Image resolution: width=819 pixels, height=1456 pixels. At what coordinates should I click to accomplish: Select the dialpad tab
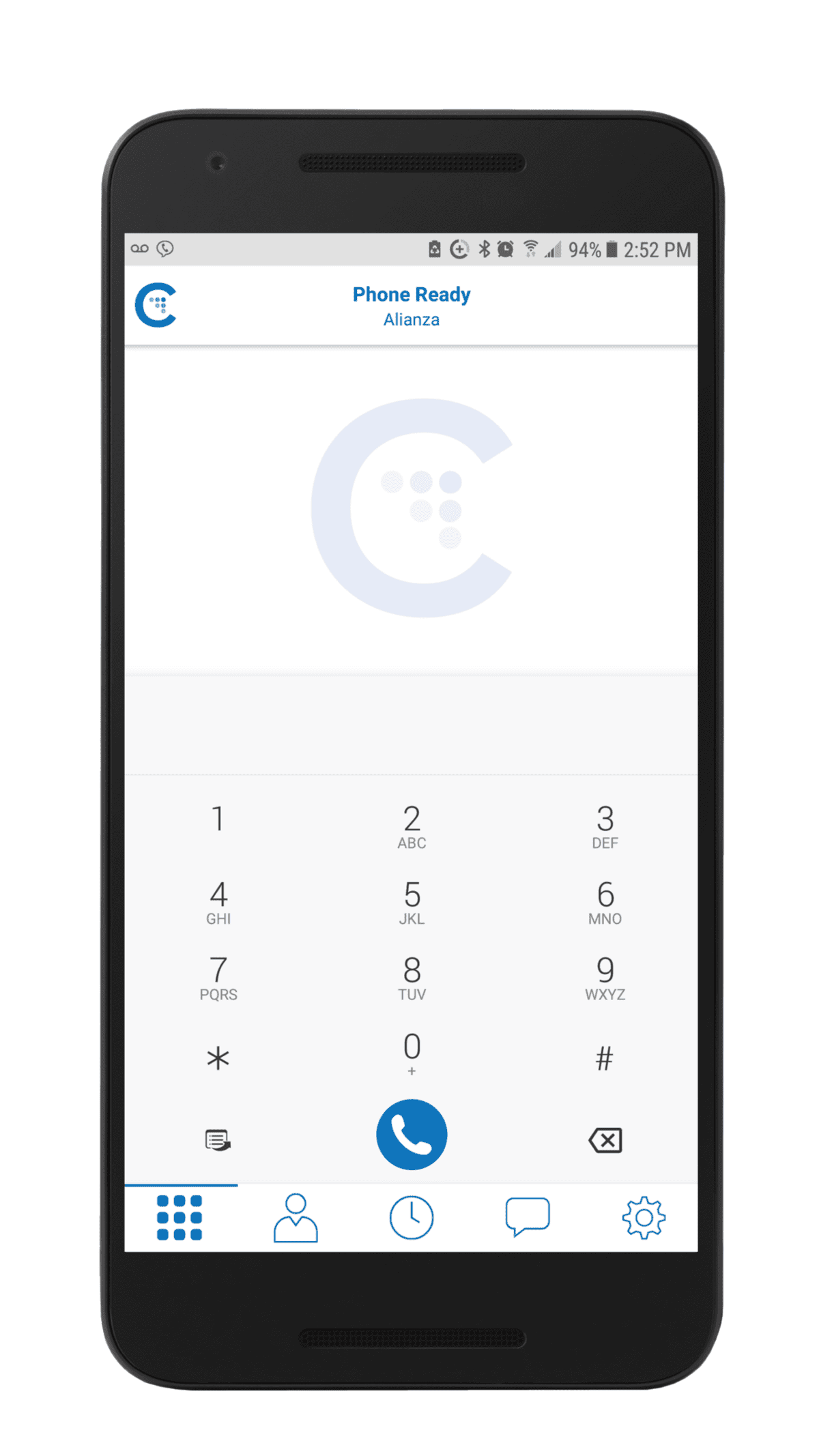tap(179, 1217)
